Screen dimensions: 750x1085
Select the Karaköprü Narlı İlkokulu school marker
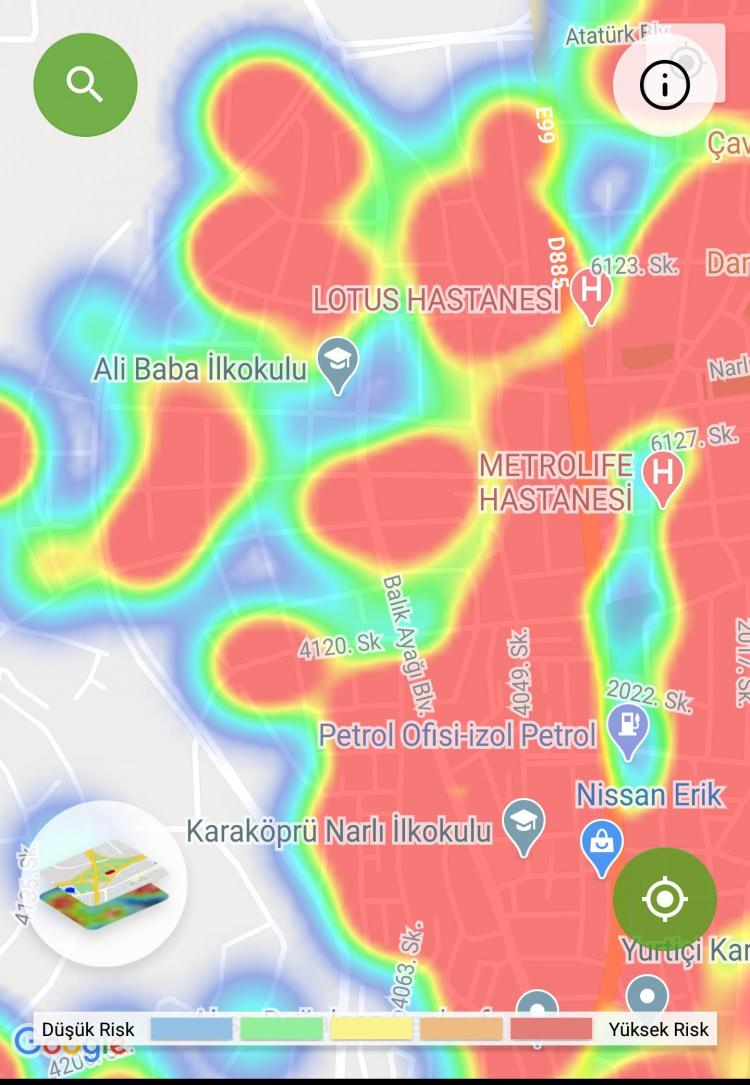coord(523,823)
